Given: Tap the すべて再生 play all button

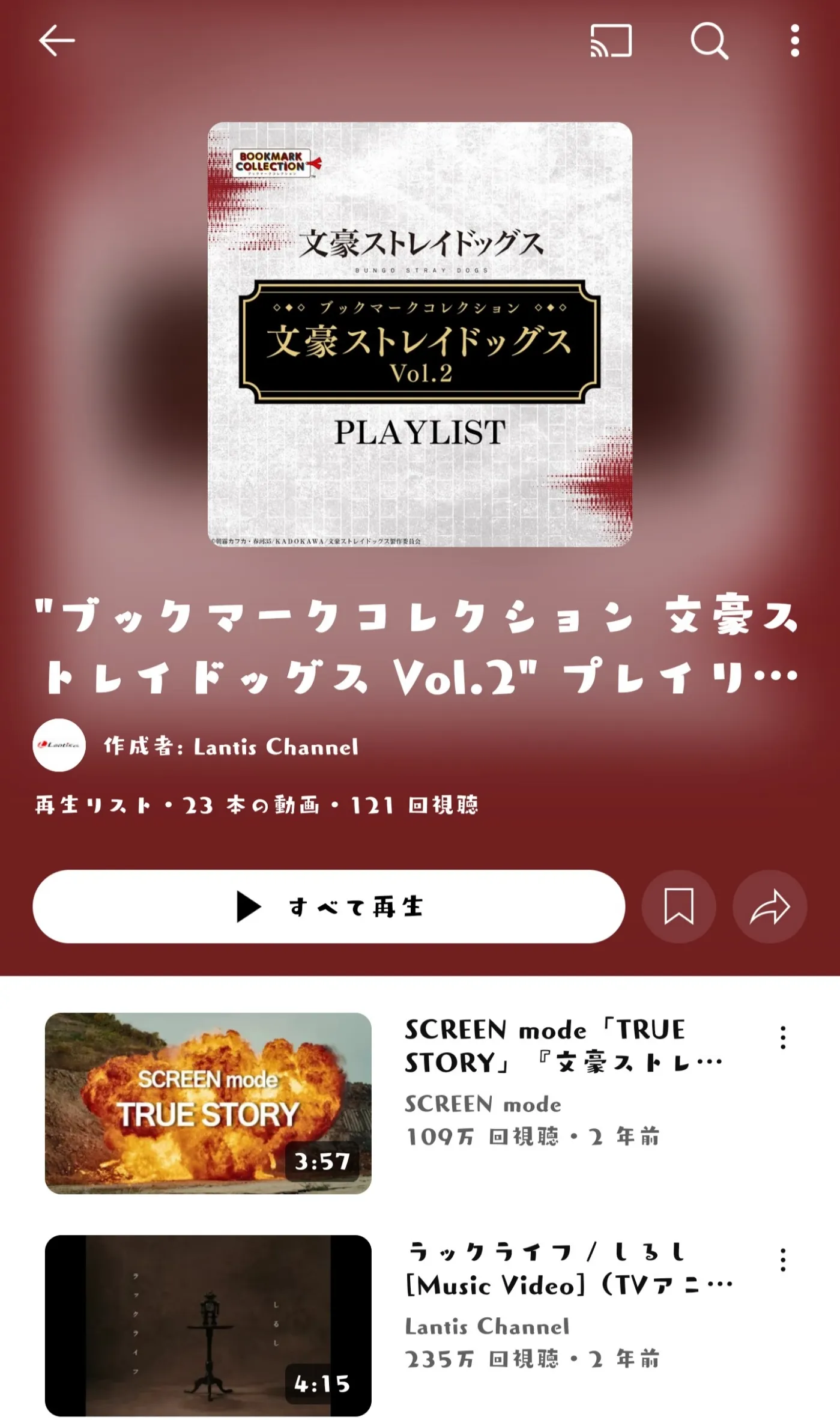Looking at the screenshot, I should [328, 906].
